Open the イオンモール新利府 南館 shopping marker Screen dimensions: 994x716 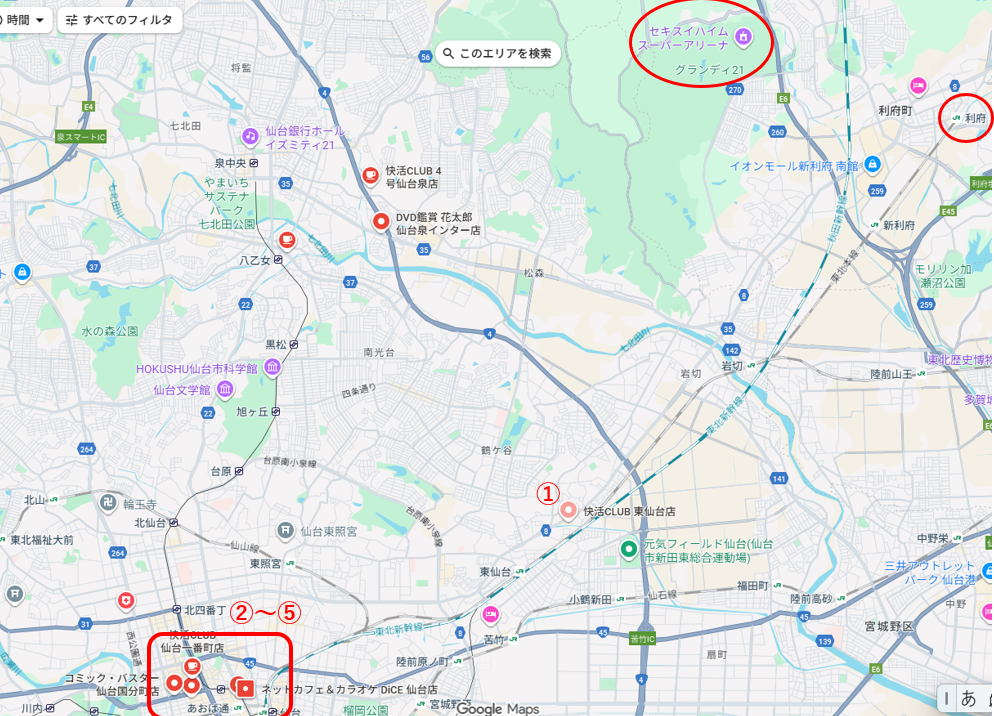pos(872,163)
